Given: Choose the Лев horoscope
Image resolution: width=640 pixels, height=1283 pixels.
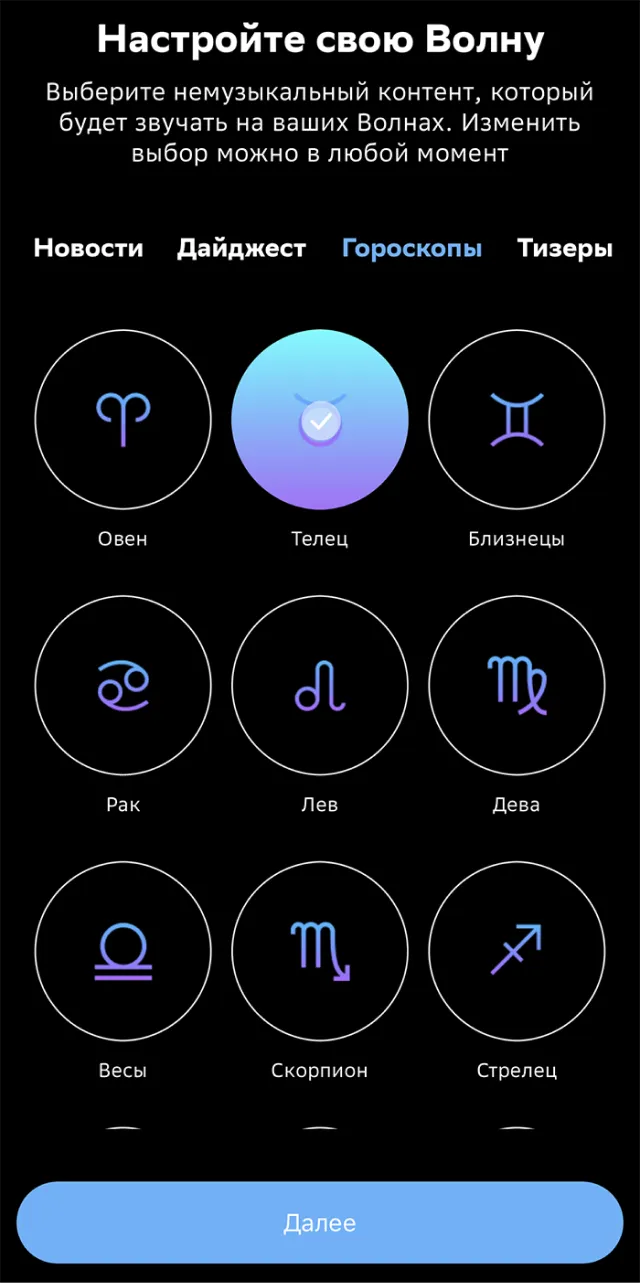Looking at the screenshot, I should point(320,684).
